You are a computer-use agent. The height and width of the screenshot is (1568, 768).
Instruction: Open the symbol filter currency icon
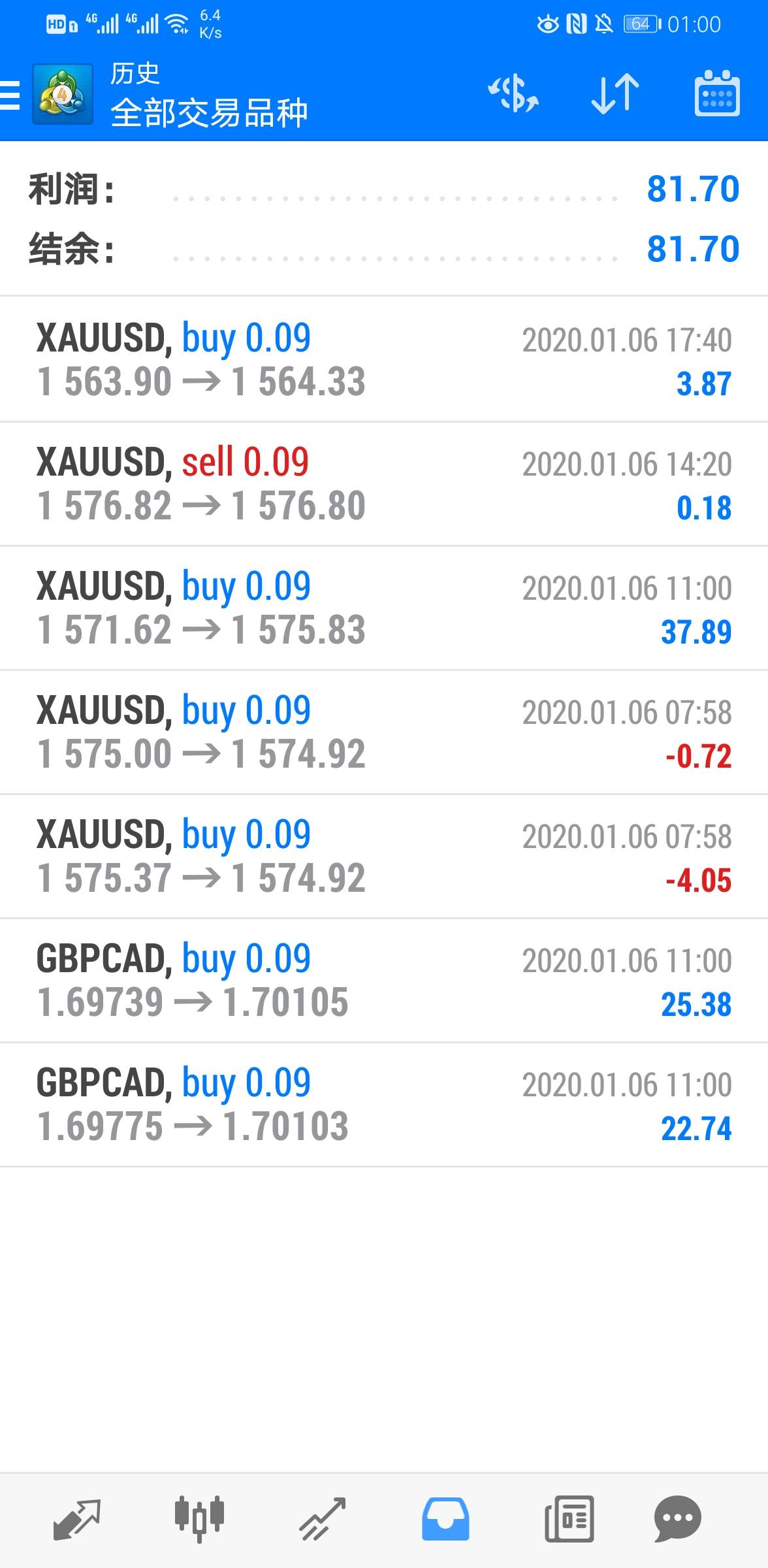tap(513, 94)
